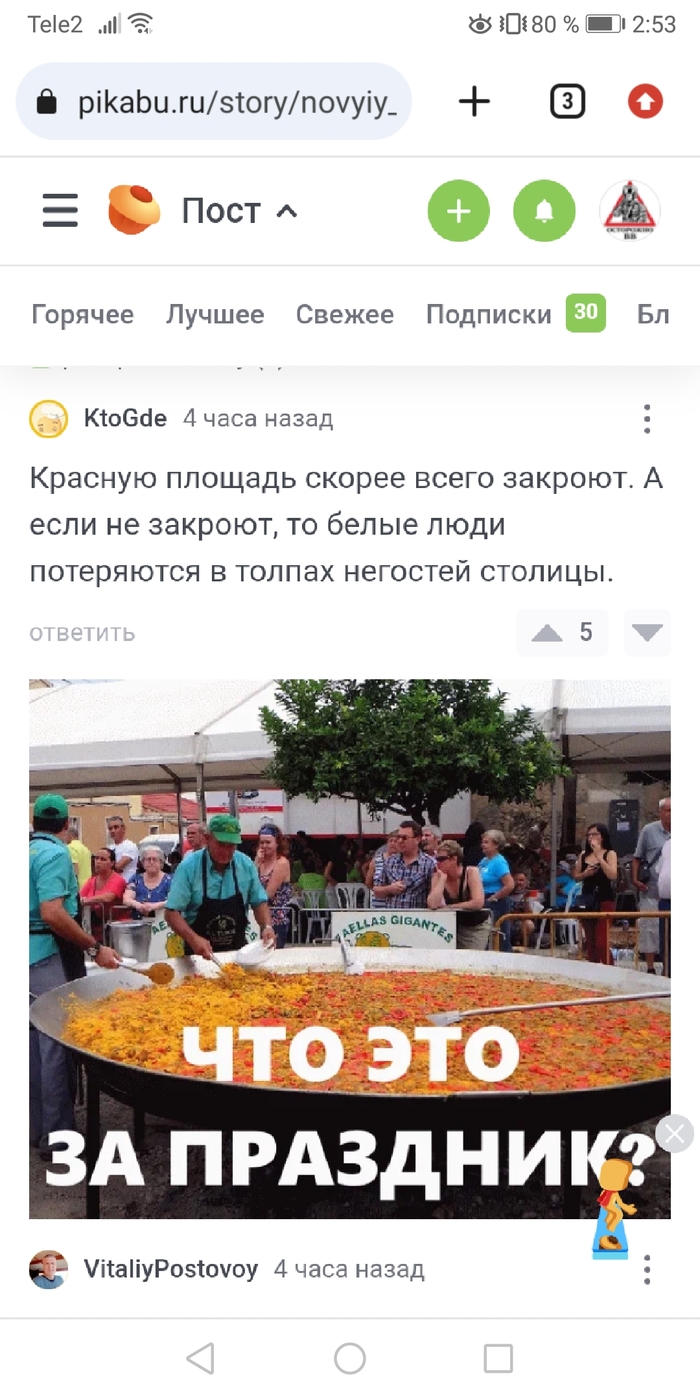Downvote KtoGde's comment
The width and height of the screenshot is (700, 1400).
click(x=647, y=633)
